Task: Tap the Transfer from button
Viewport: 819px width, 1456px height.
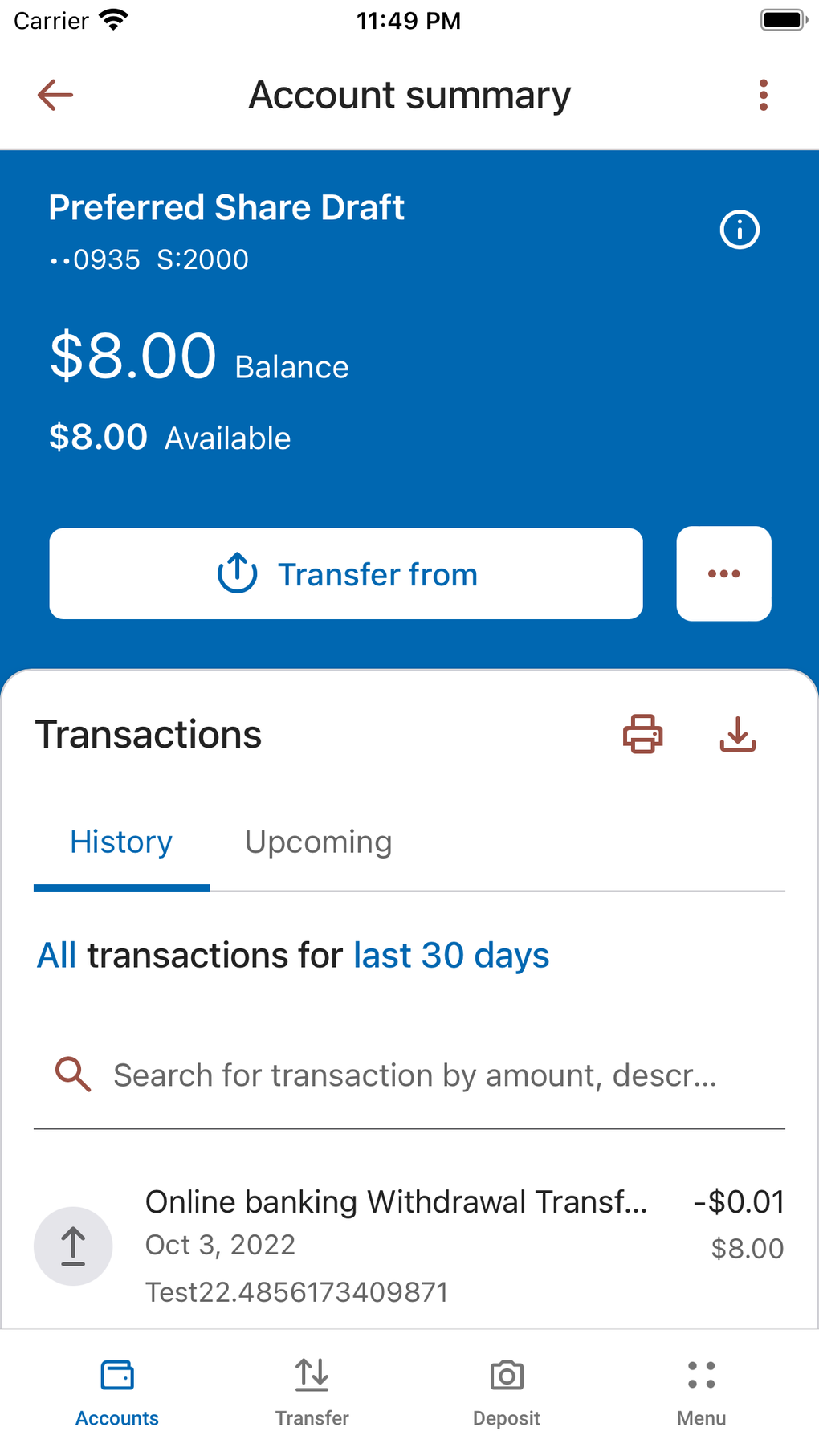Action: tap(346, 573)
